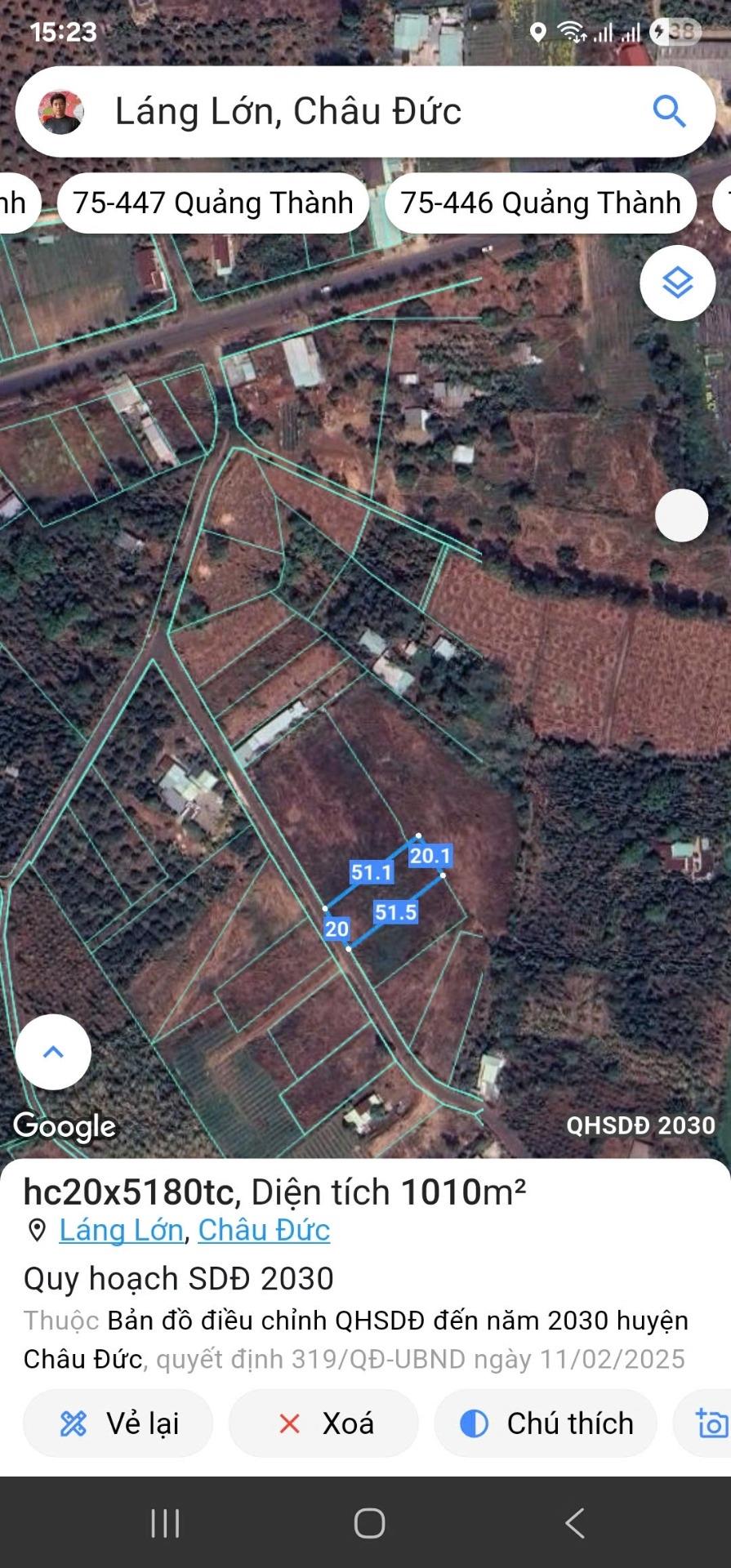Select the 75-447 Quảng Thành chip

[213, 203]
